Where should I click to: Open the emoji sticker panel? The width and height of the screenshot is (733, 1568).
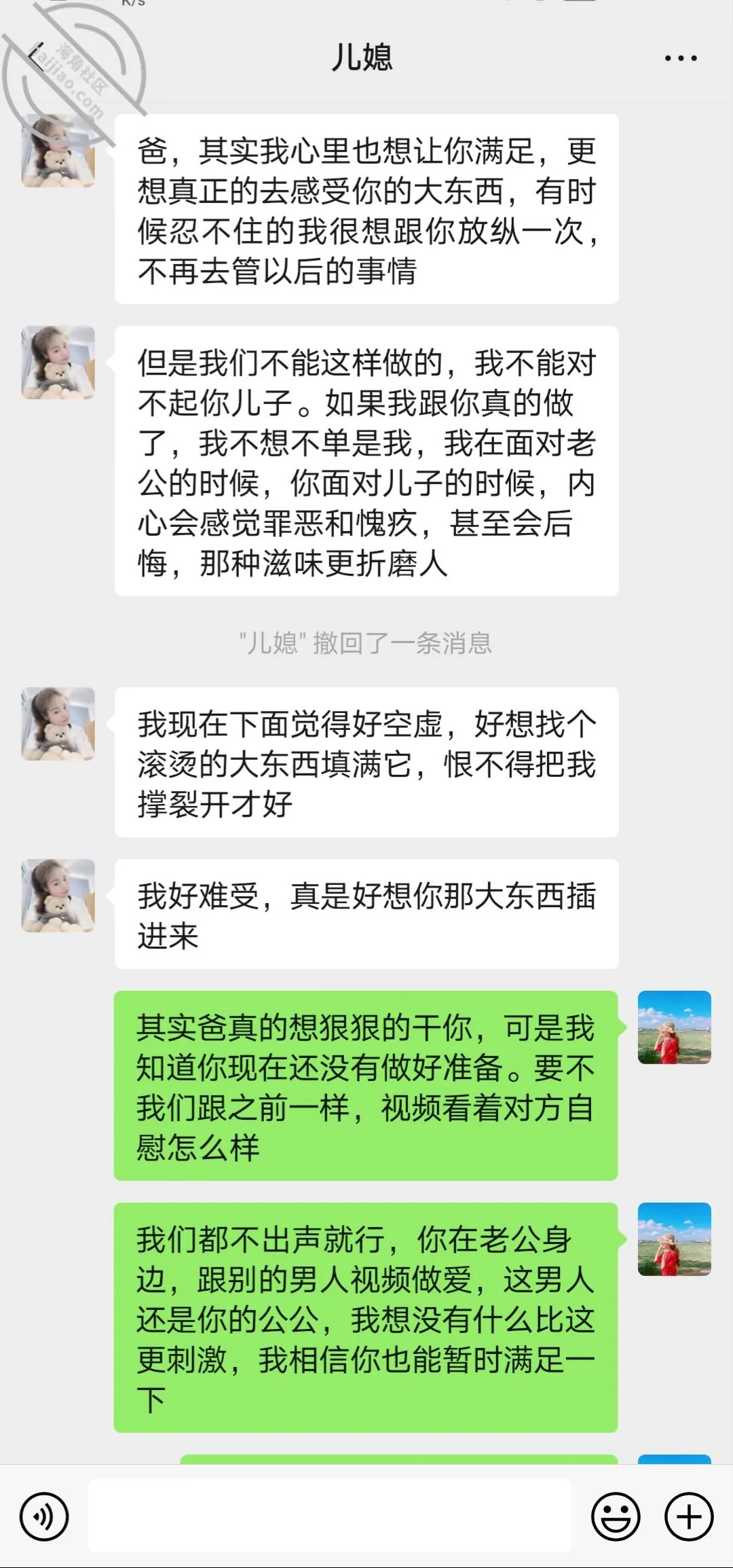[x=616, y=1516]
